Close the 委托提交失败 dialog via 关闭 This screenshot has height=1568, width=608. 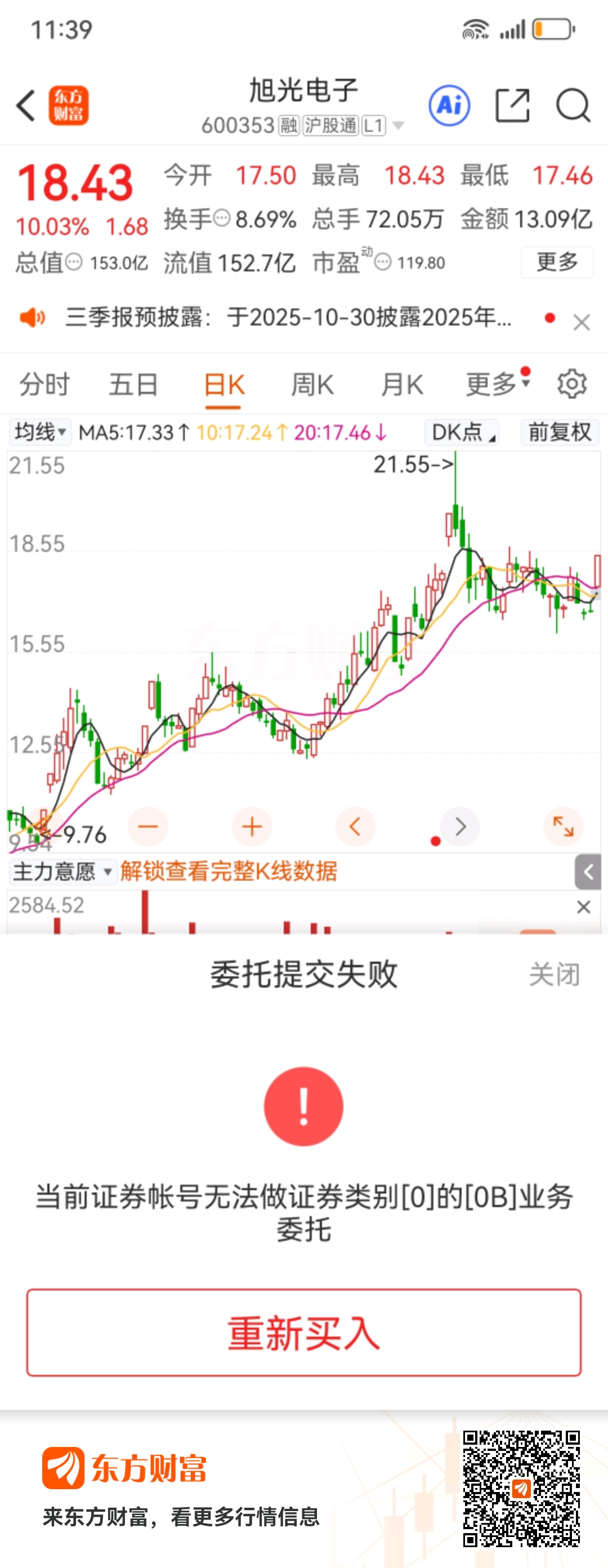pos(554,975)
